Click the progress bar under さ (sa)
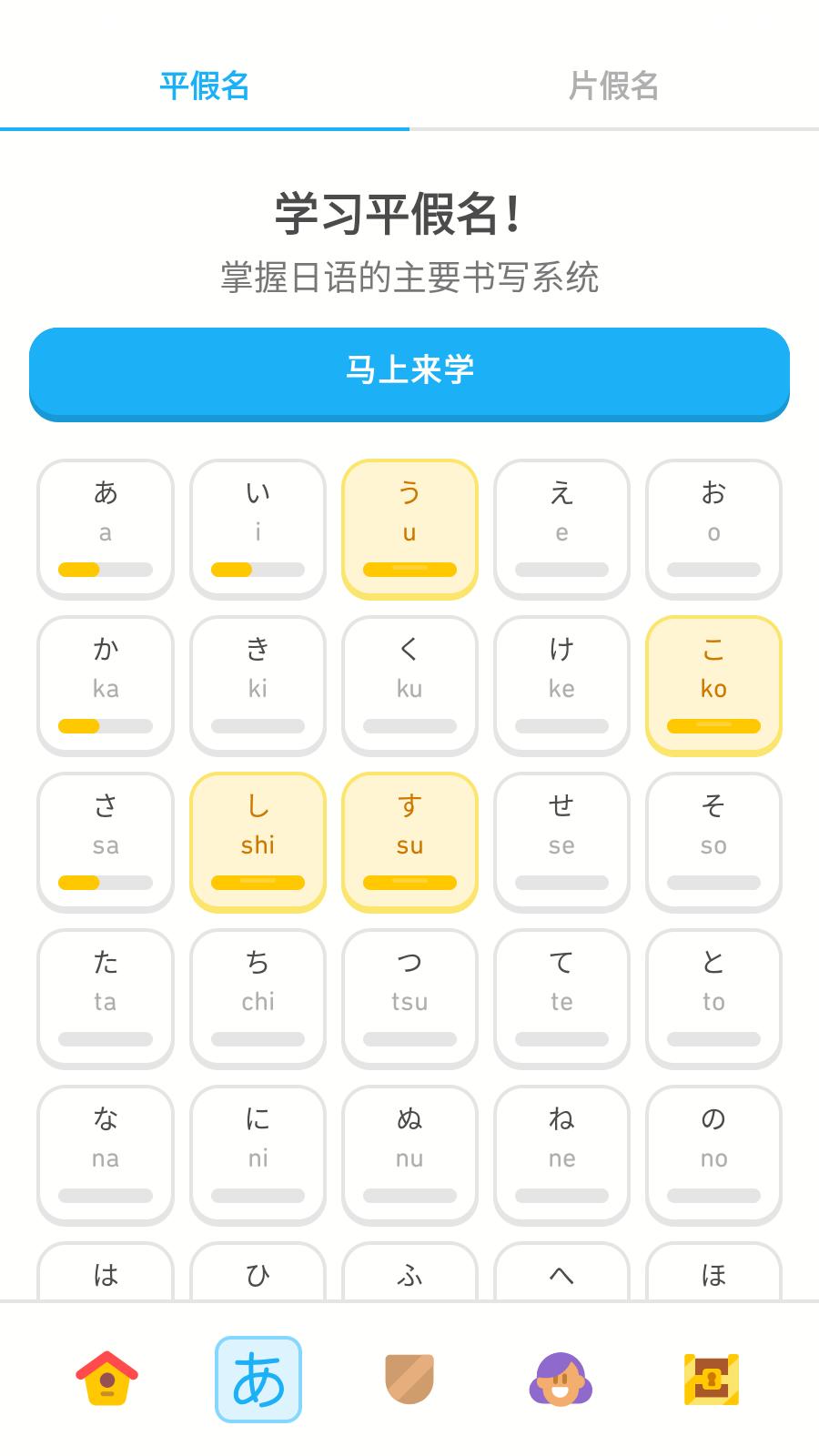 click(106, 881)
